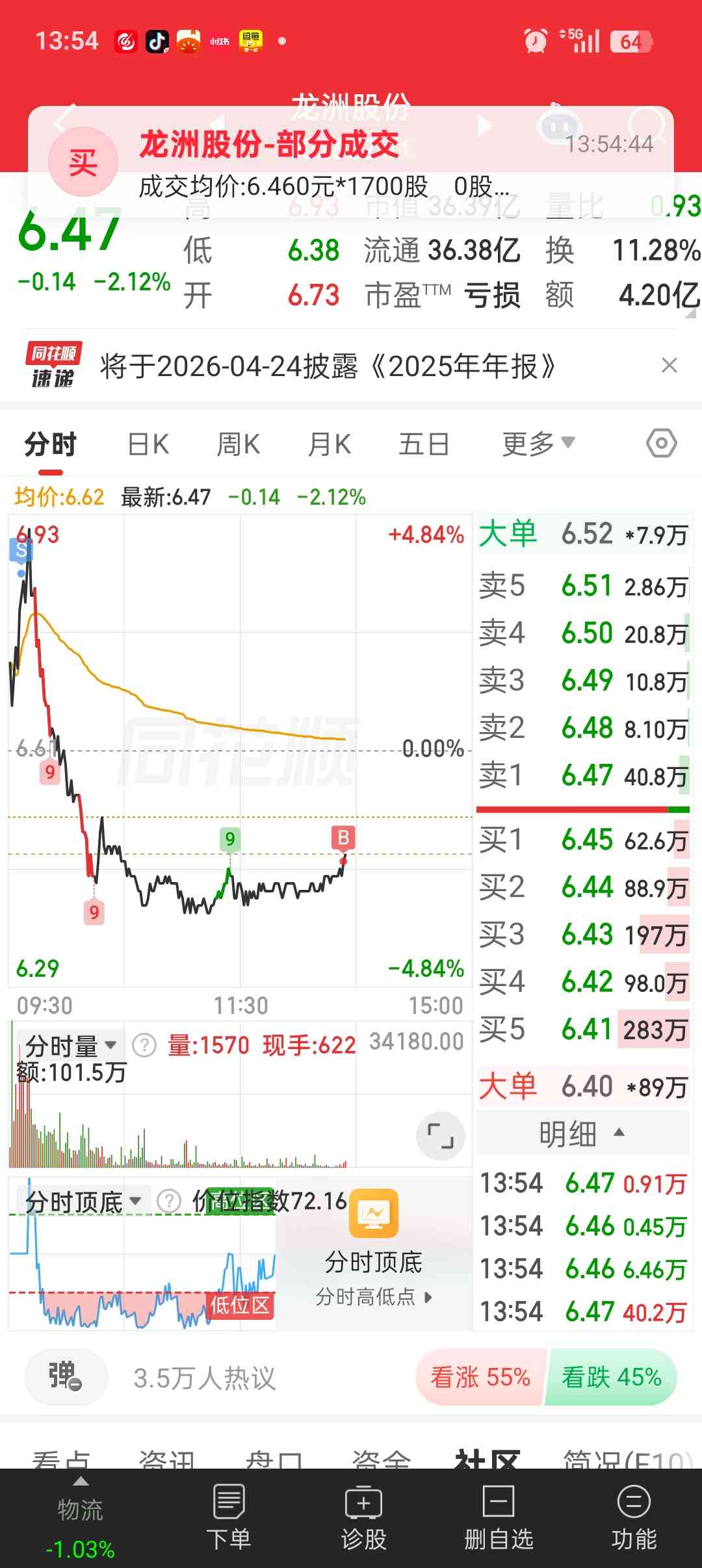Toggle the 明细 transaction list
Image resolution: width=702 pixels, height=1568 pixels.
coord(582,1133)
